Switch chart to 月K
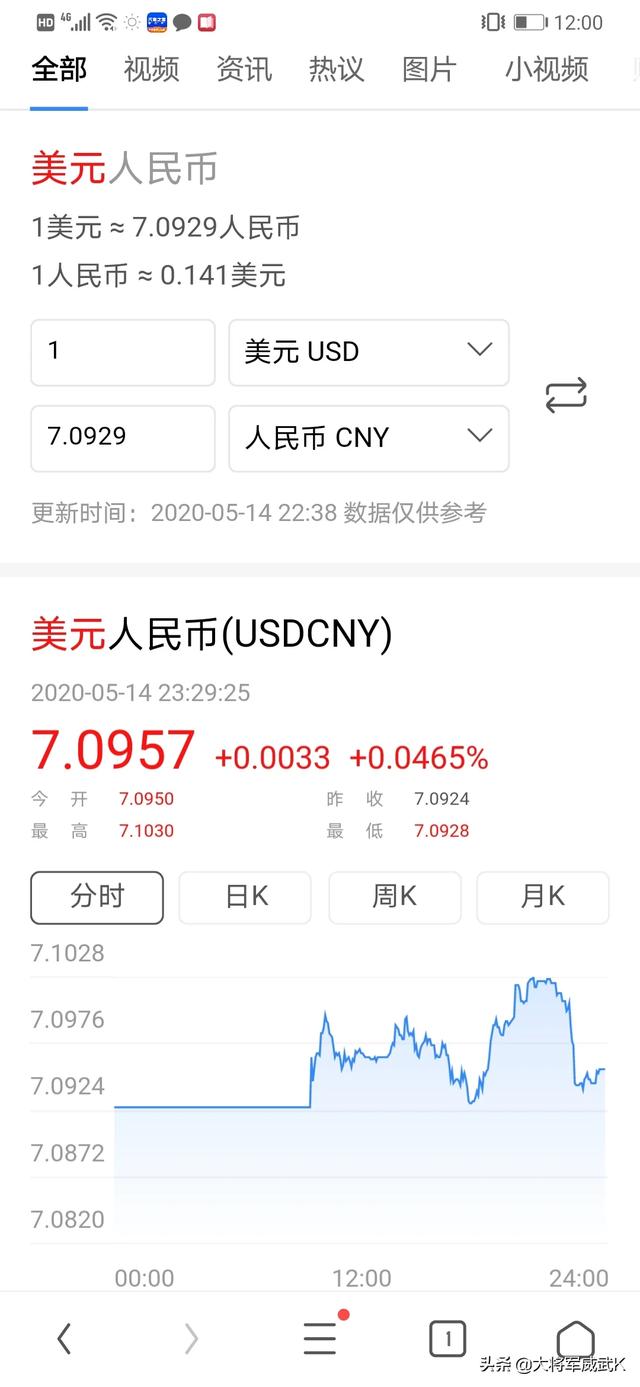Image resolution: width=640 pixels, height=1387 pixels. (x=543, y=897)
